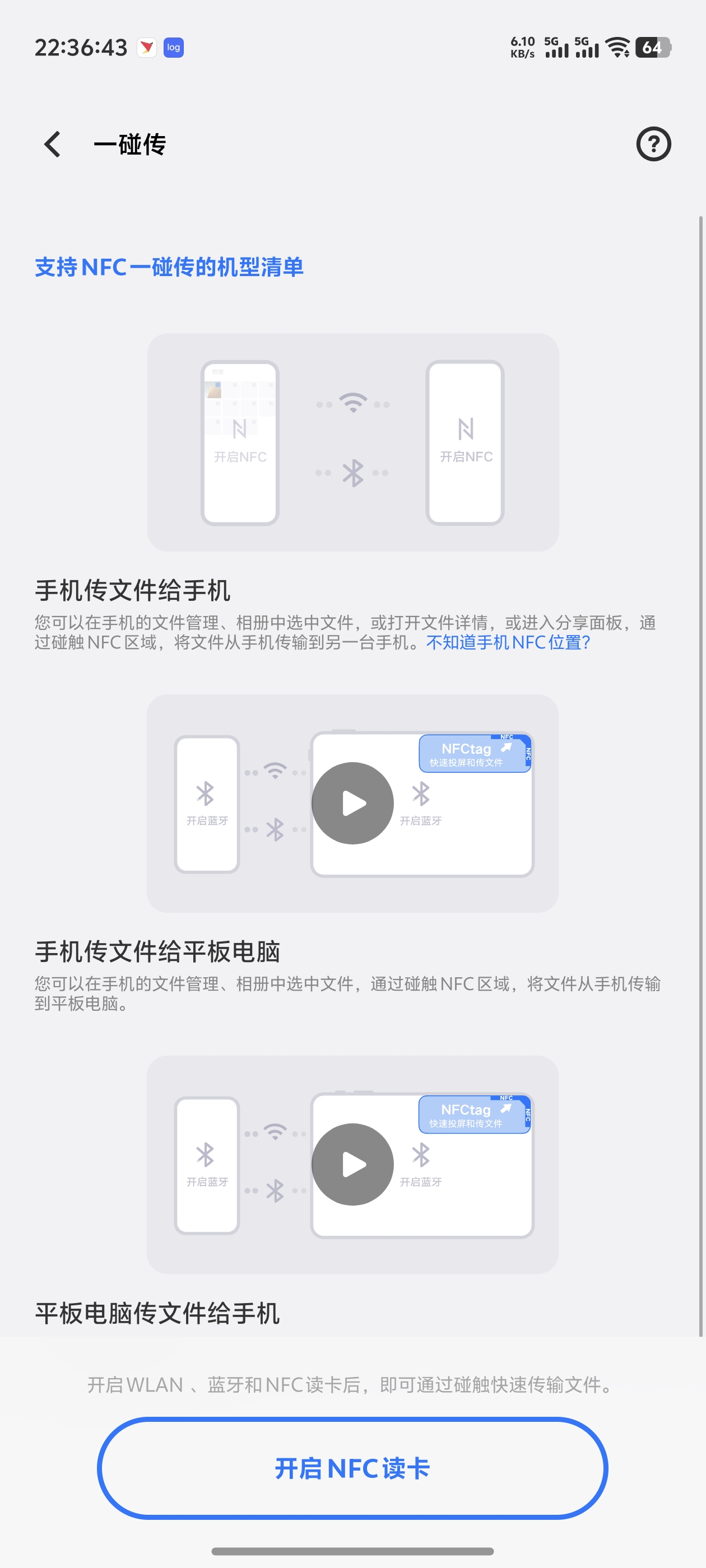The width and height of the screenshot is (706, 1568).
Task: Play the 手机传文件给平板电脑 demo video
Action: (x=352, y=803)
